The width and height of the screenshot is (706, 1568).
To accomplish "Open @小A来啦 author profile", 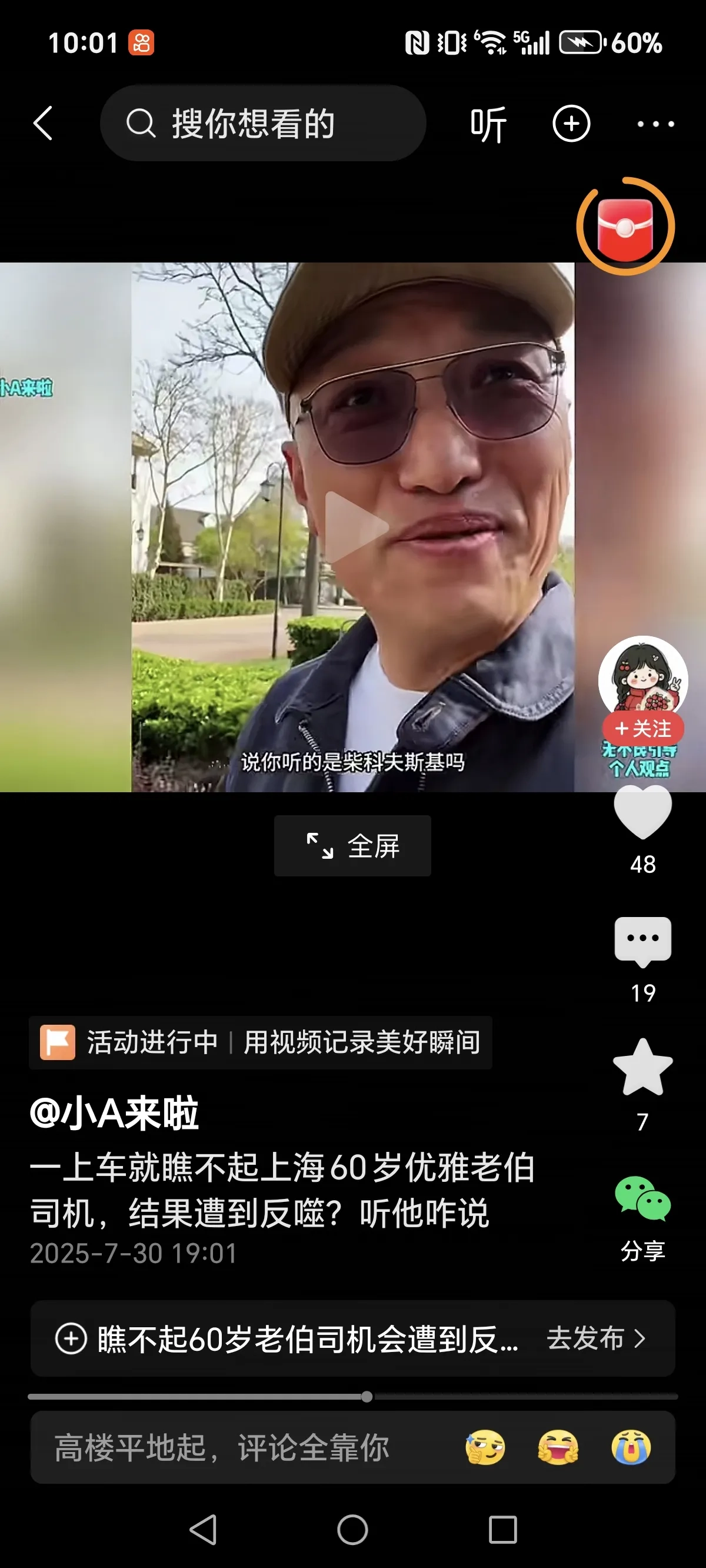I will pyautogui.click(x=114, y=1112).
